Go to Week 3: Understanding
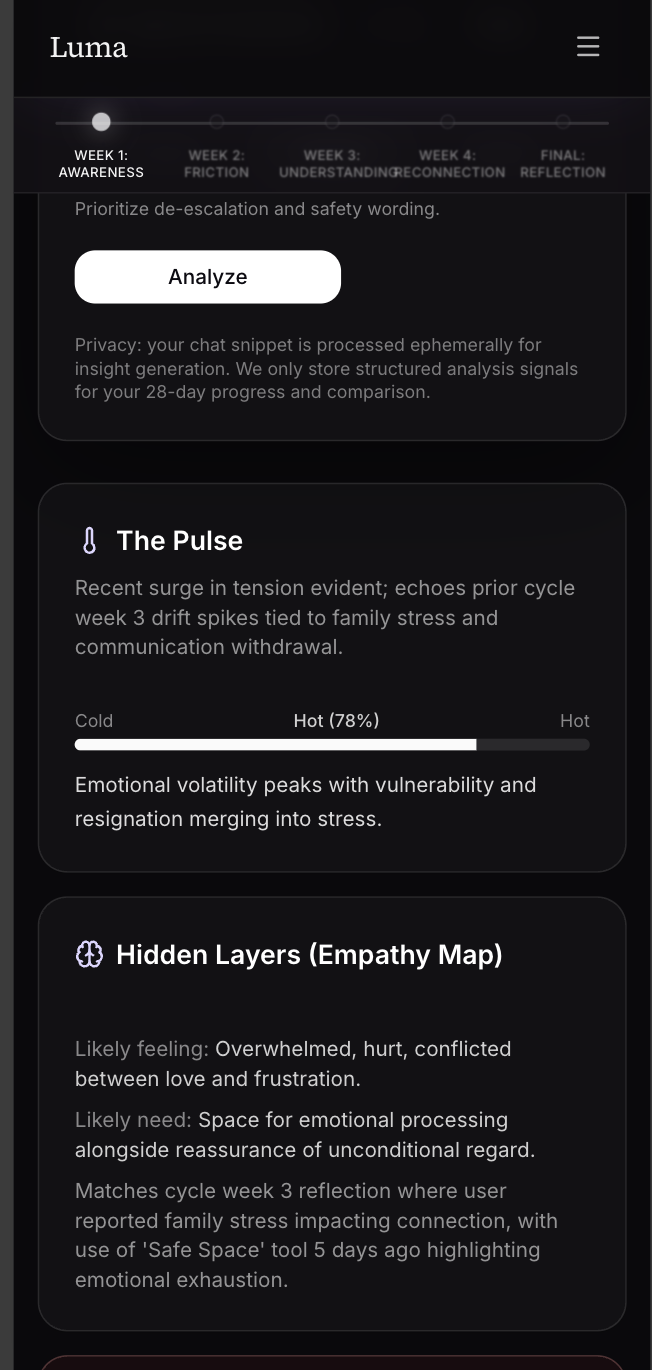 332,146
